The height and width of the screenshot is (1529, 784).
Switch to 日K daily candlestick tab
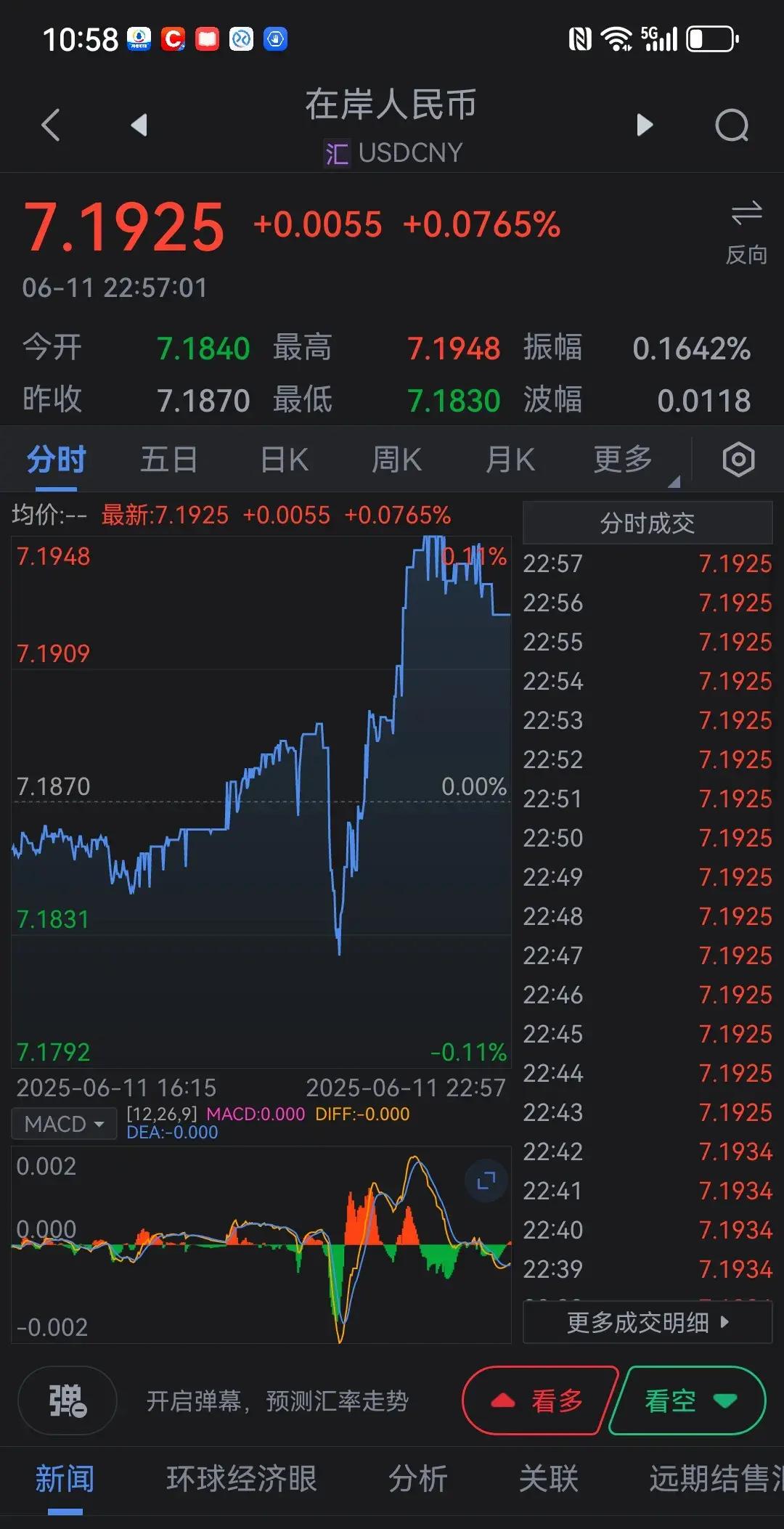click(x=282, y=459)
